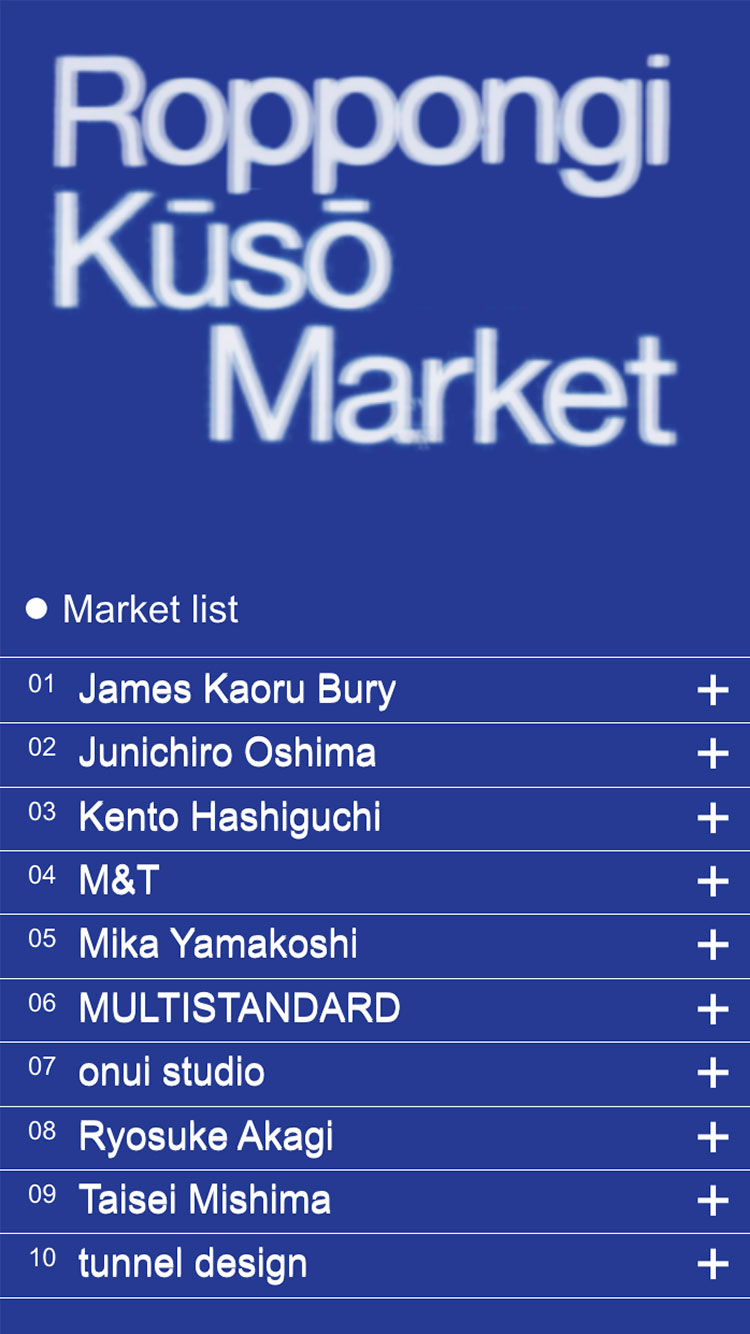
Task: Show details for Taisei Mishima
Action: (x=712, y=1201)
